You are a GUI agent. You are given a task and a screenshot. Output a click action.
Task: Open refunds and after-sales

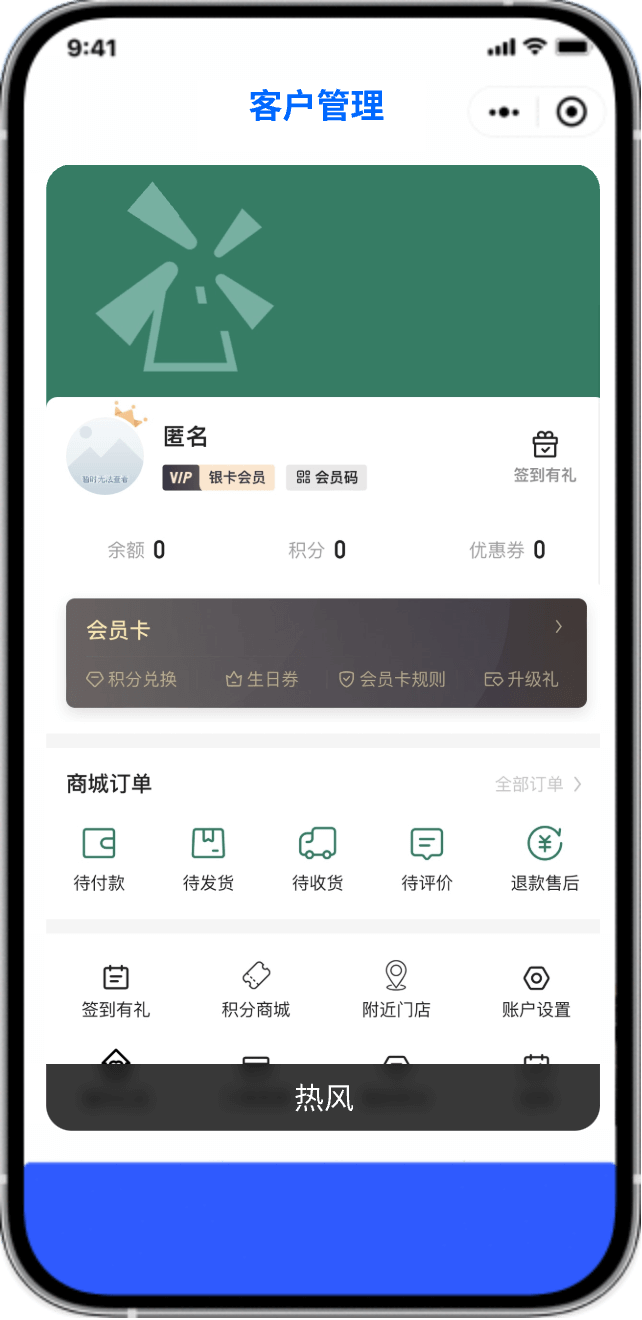(544, 858)
